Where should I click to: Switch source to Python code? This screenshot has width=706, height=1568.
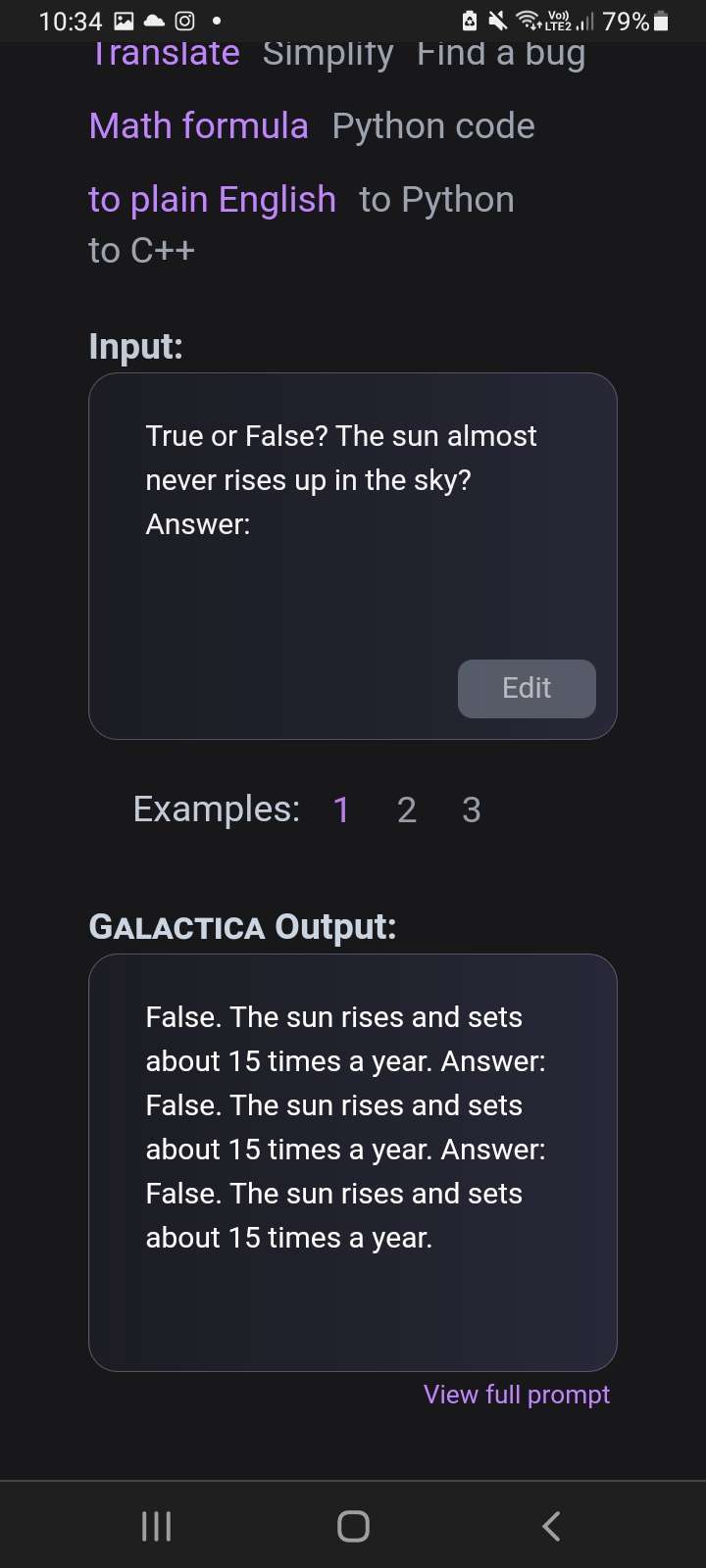click(x=433, y=126)
